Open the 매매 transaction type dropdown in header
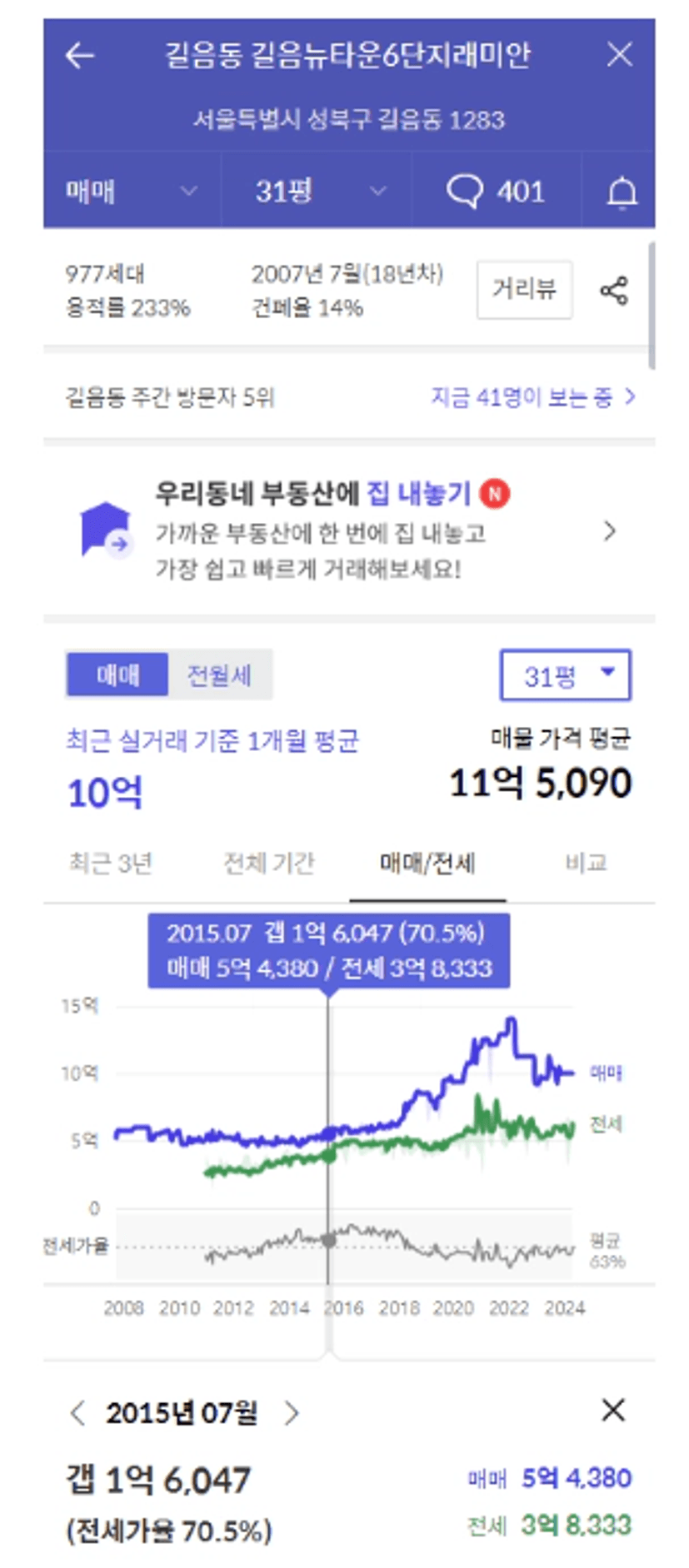This screenshot has height=1568, width=689. 132,191
